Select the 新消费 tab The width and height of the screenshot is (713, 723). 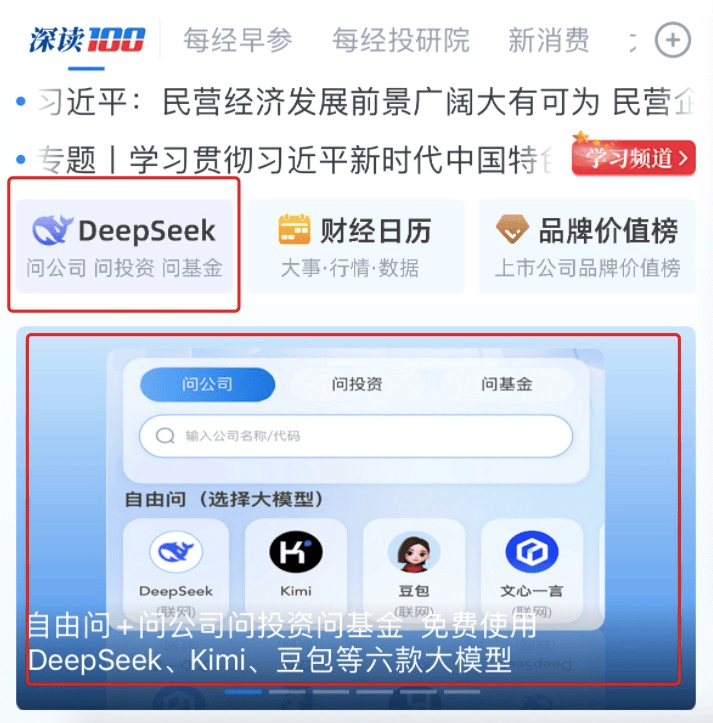549,40
